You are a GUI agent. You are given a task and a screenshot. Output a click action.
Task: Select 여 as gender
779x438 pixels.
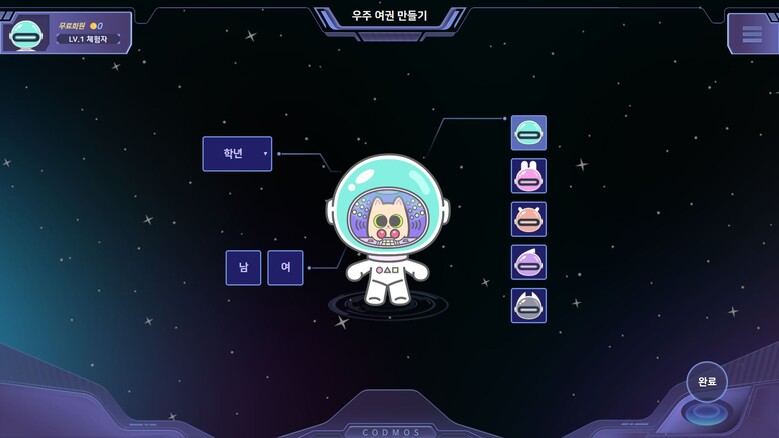(285, 268)
